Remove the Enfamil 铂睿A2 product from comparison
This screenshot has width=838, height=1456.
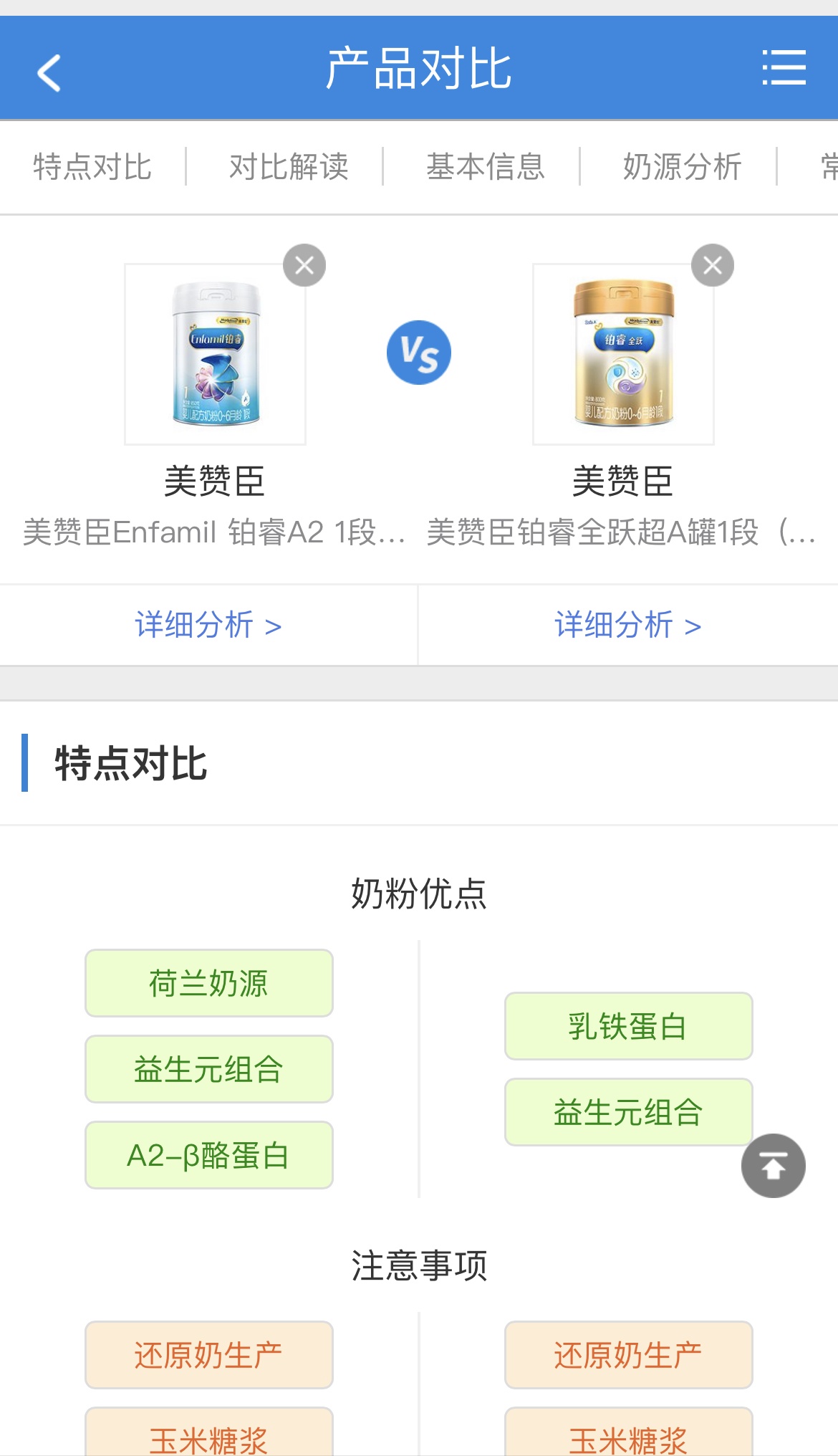[304, 265]
